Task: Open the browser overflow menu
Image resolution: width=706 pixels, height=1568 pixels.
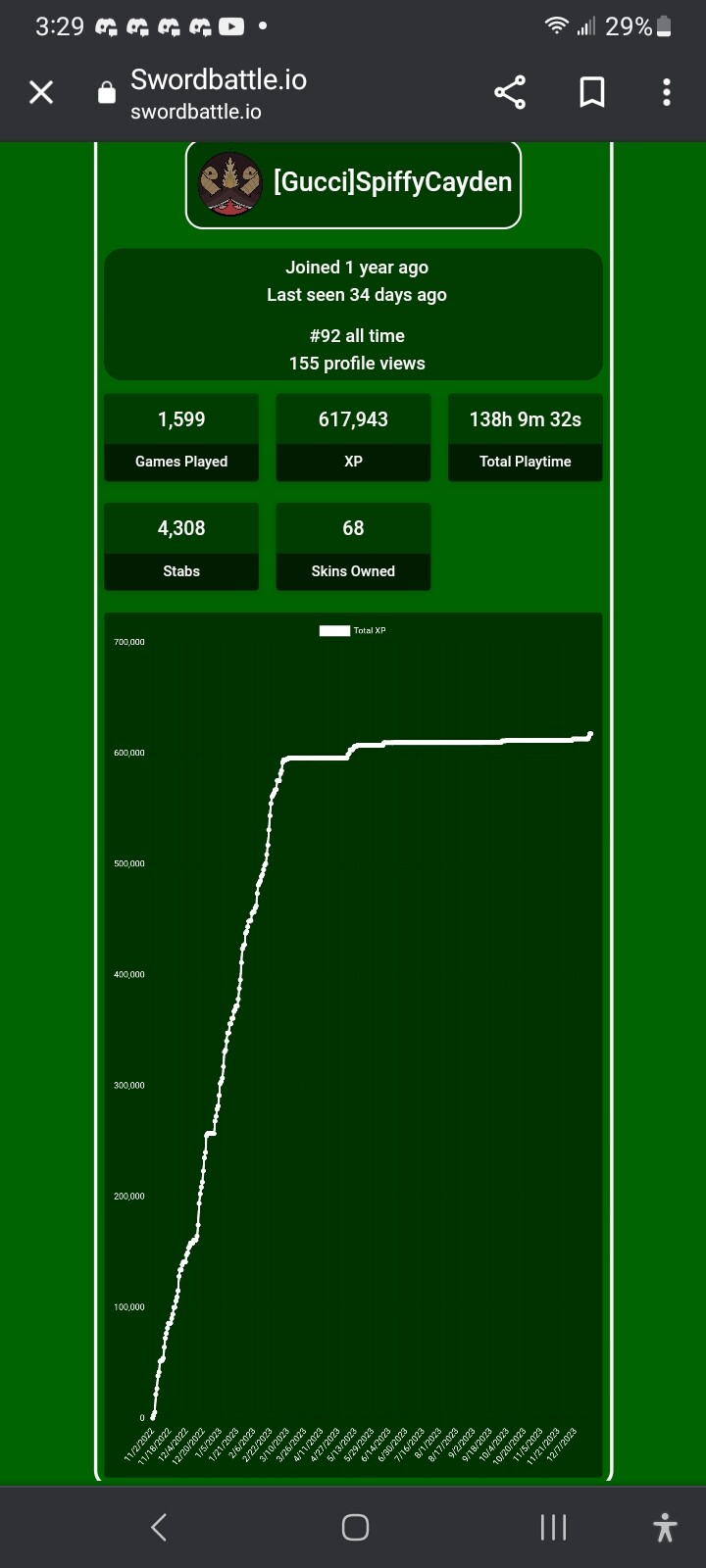Action: click(x=667, y=92)
